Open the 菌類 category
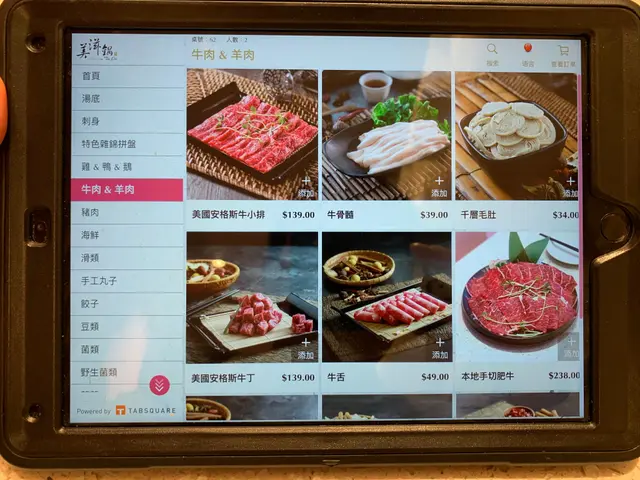Image resolution: width=640 pixels, height=480 pixels. coord(127,349)
